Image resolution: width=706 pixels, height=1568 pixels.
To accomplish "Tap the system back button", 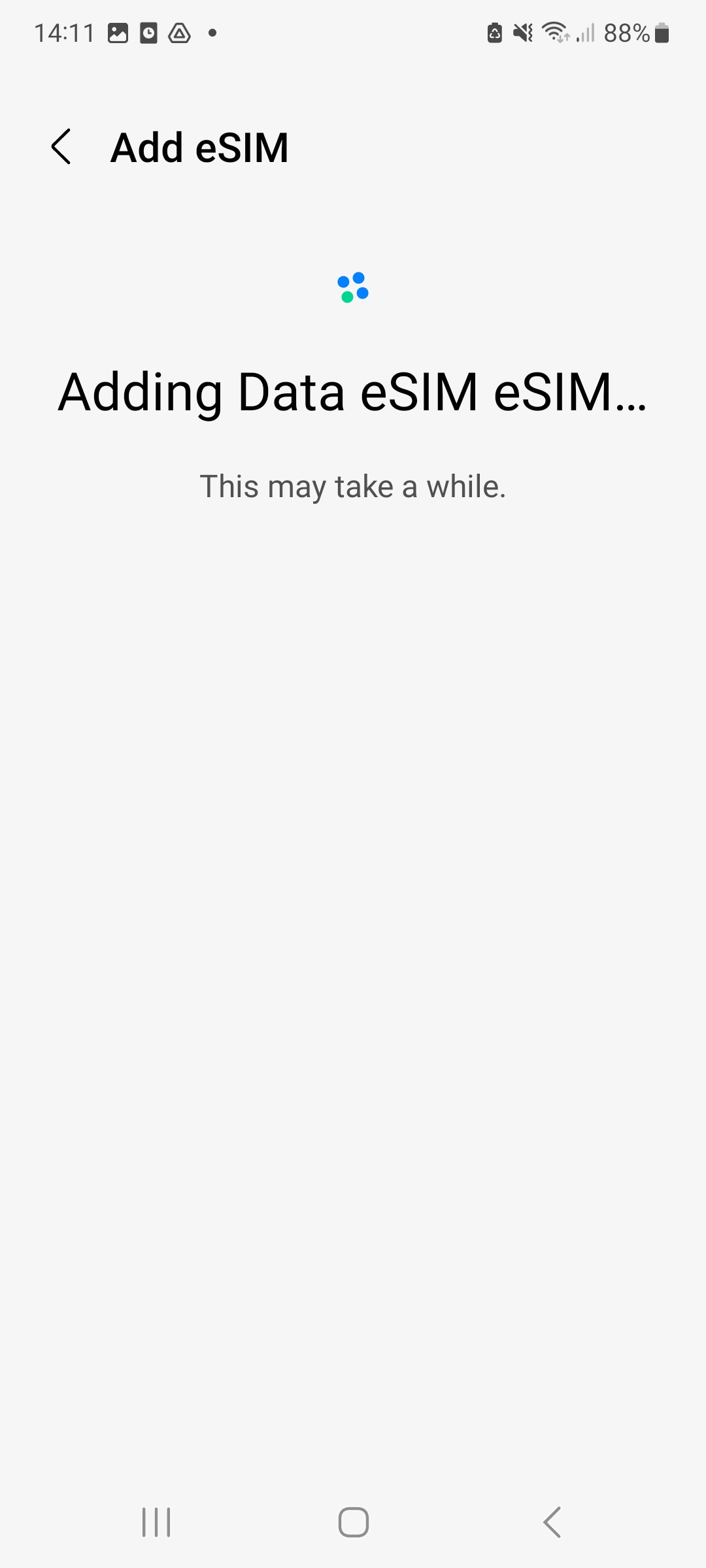I will tap(552, 1522).
